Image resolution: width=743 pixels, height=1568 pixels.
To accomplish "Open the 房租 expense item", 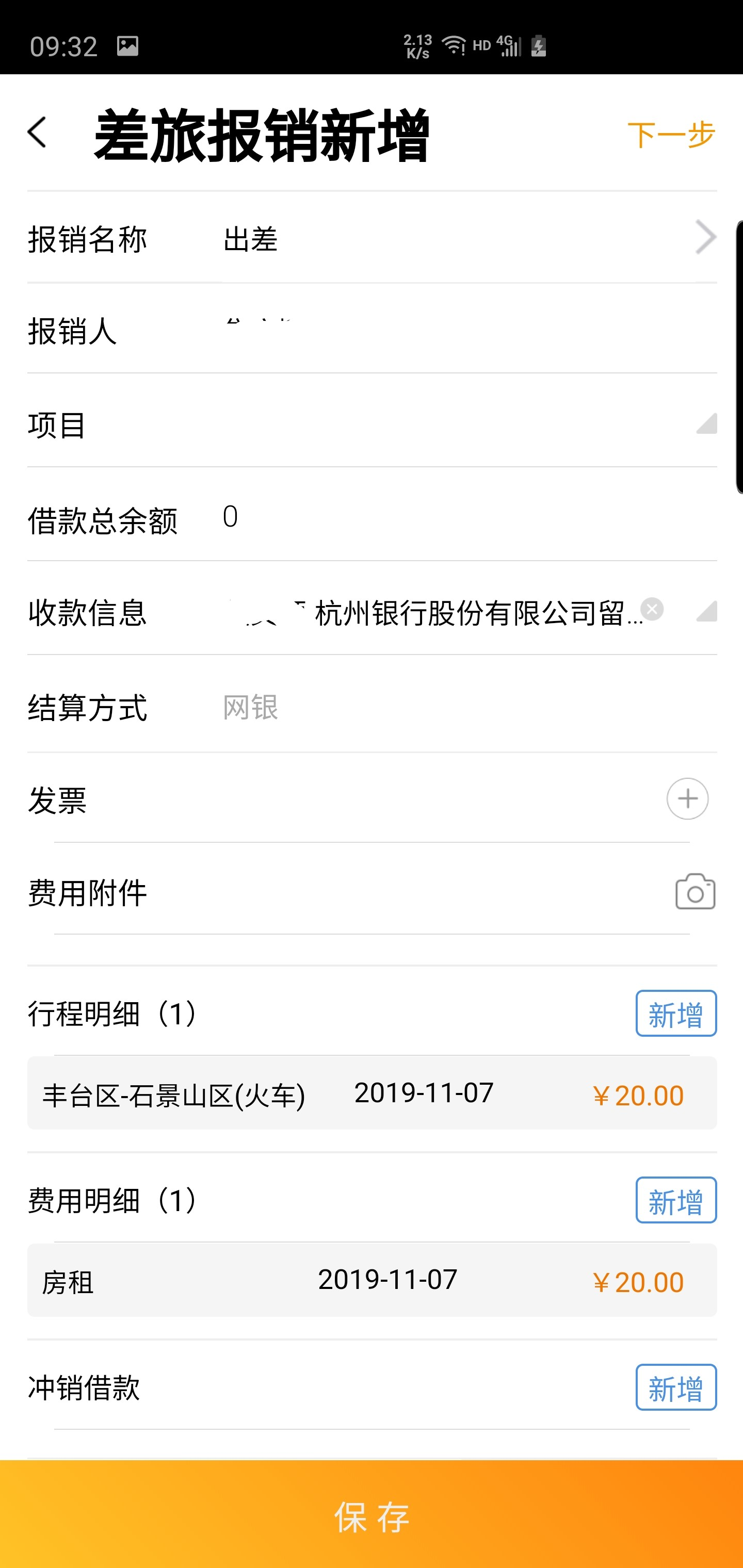I will (x=372, y=1280).
